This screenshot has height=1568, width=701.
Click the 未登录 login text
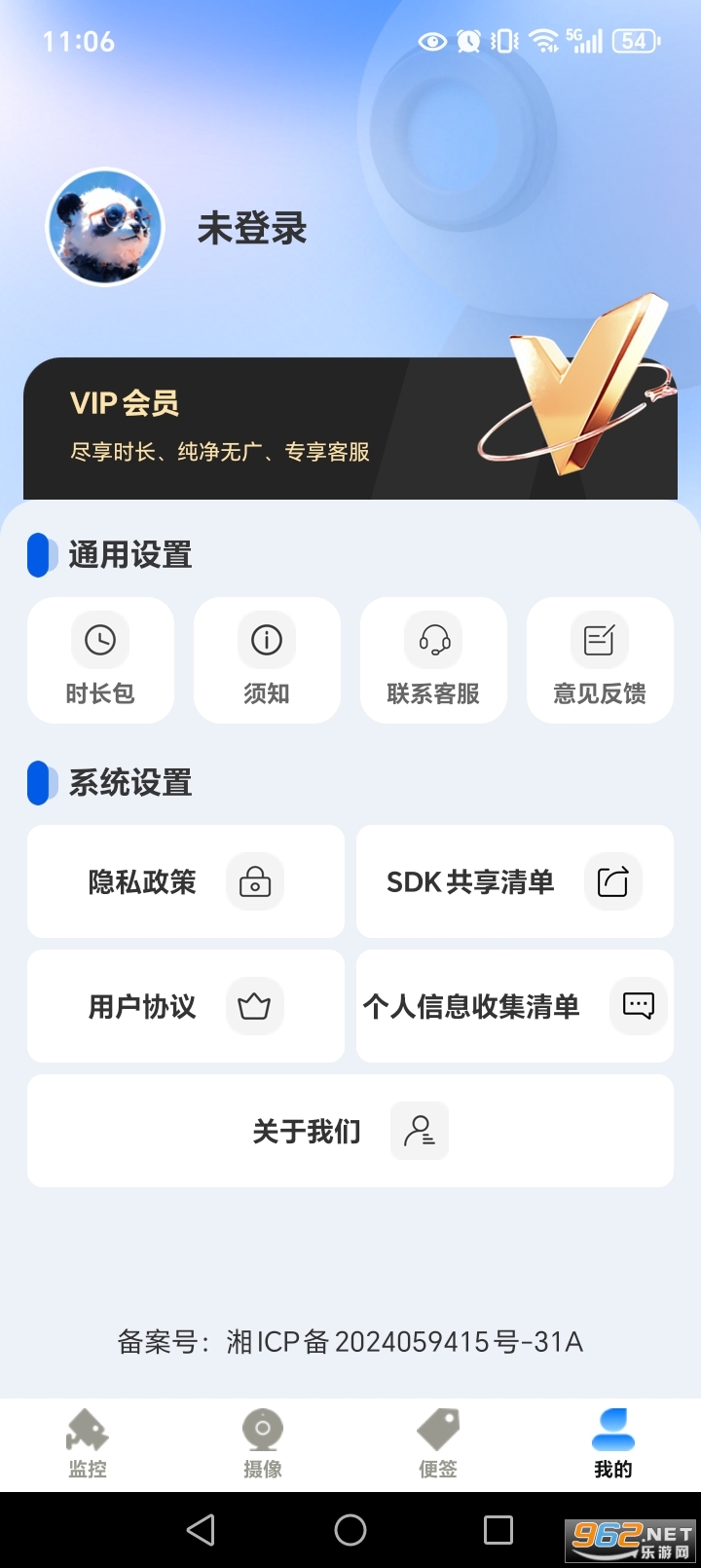tap(252, 228)
